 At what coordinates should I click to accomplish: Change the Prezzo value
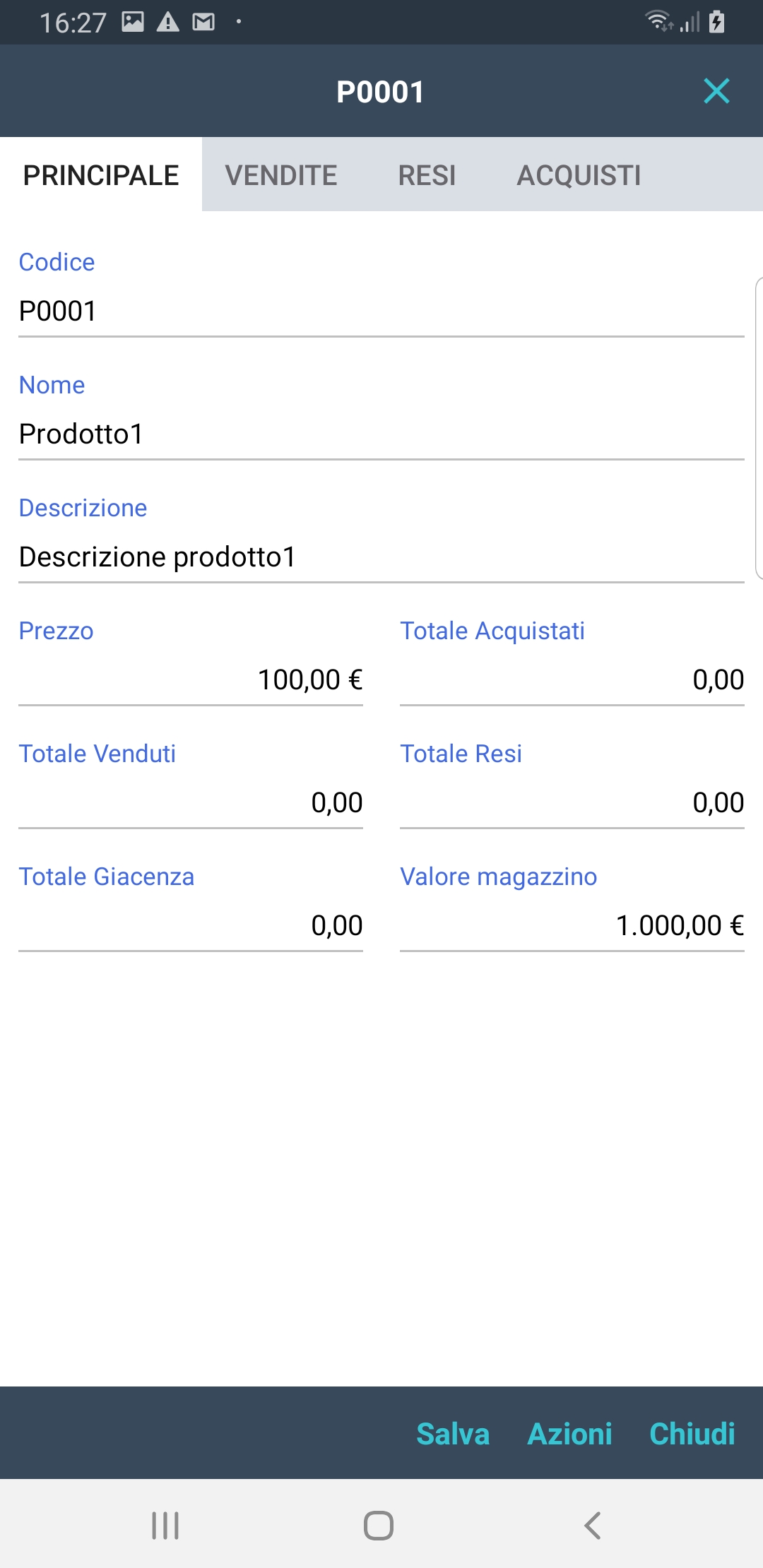[191, 680]
